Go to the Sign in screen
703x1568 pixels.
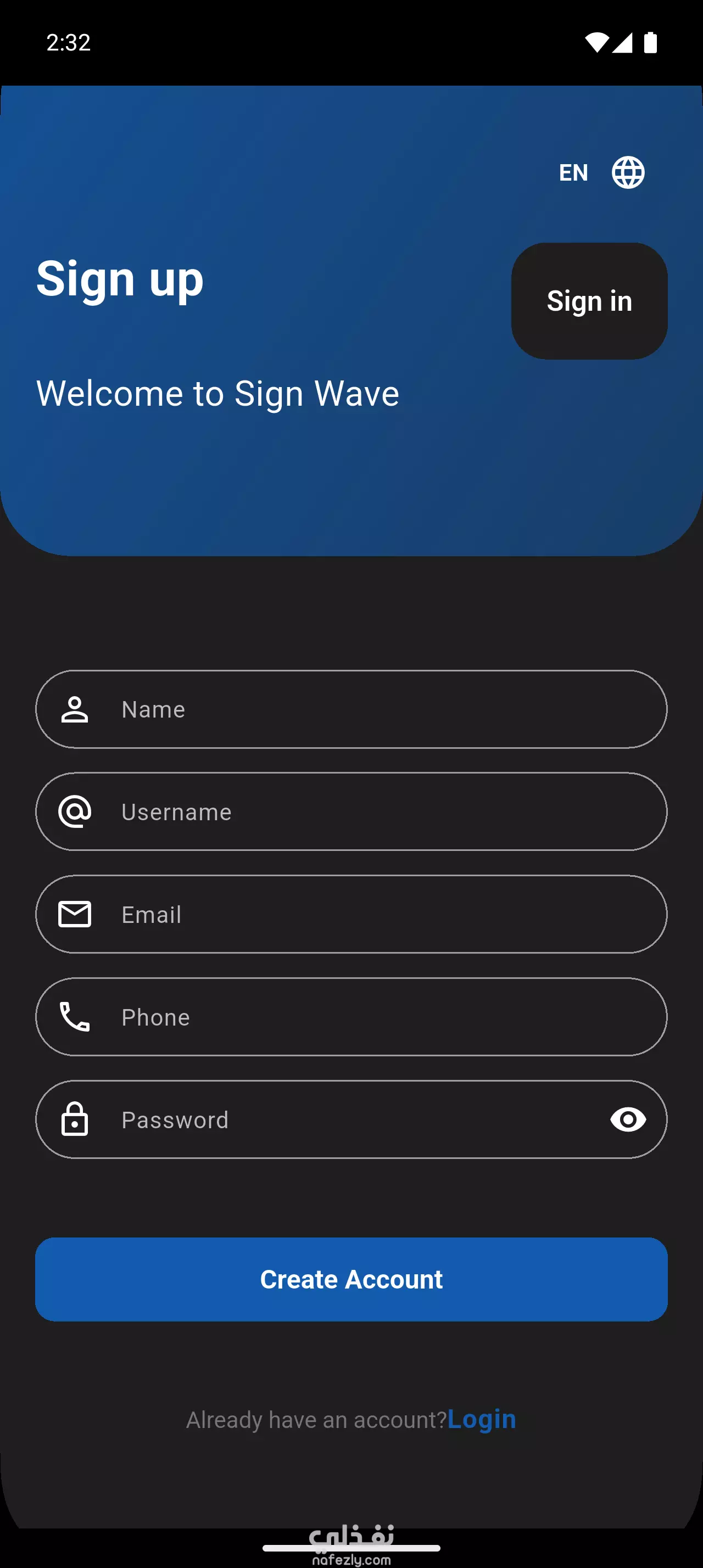(x=589, y=301)
